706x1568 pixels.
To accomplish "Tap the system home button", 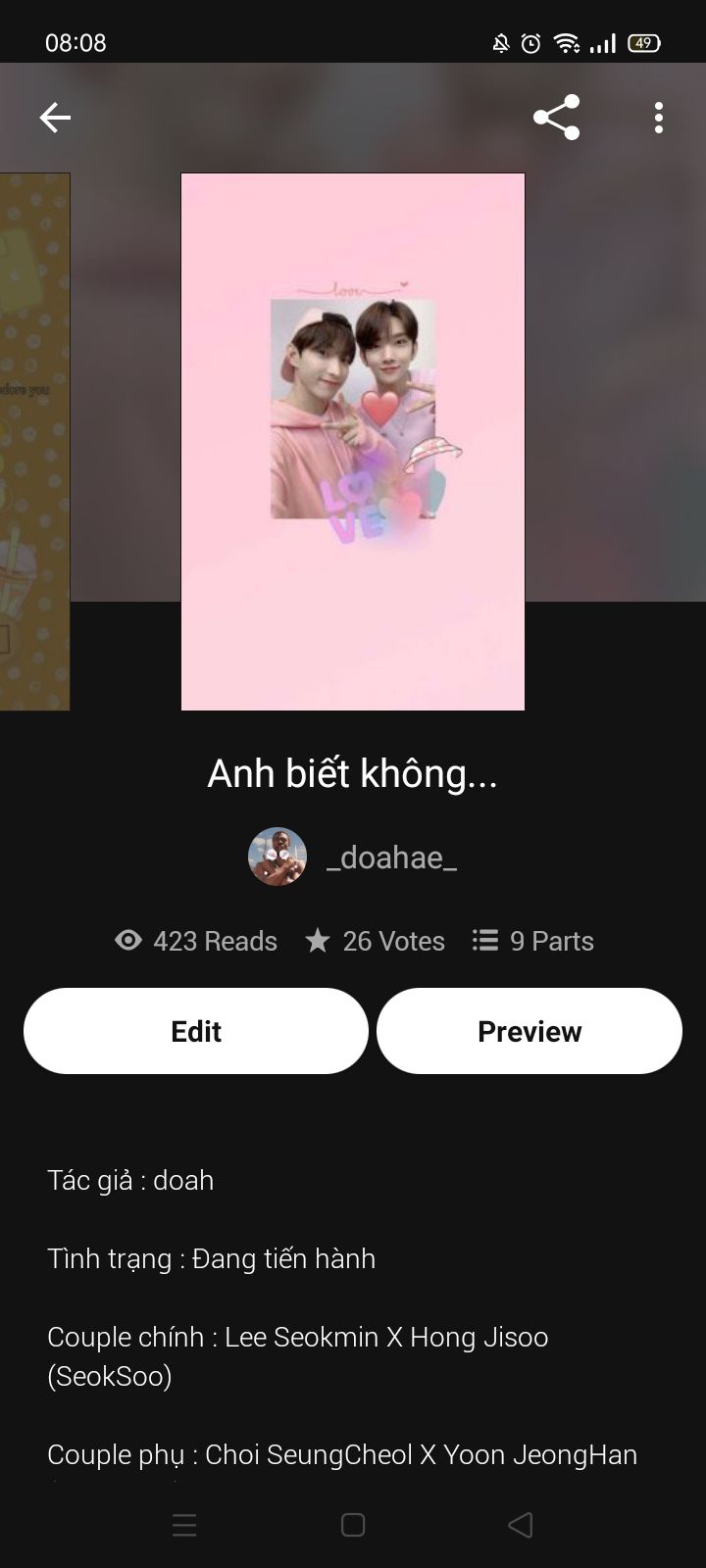I will tap(353, 1525).
